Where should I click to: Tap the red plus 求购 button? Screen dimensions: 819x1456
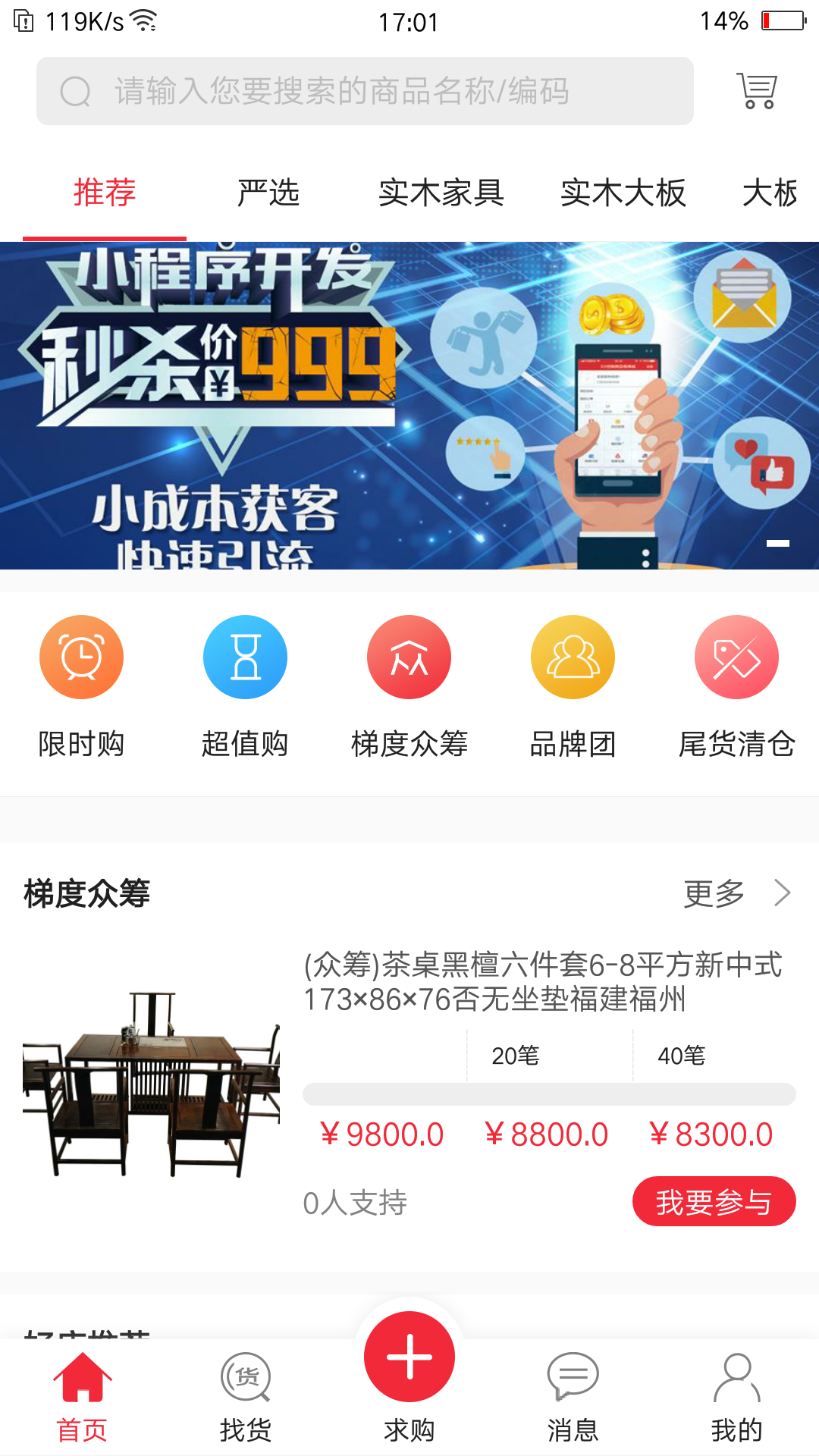tap(409, 1357)
